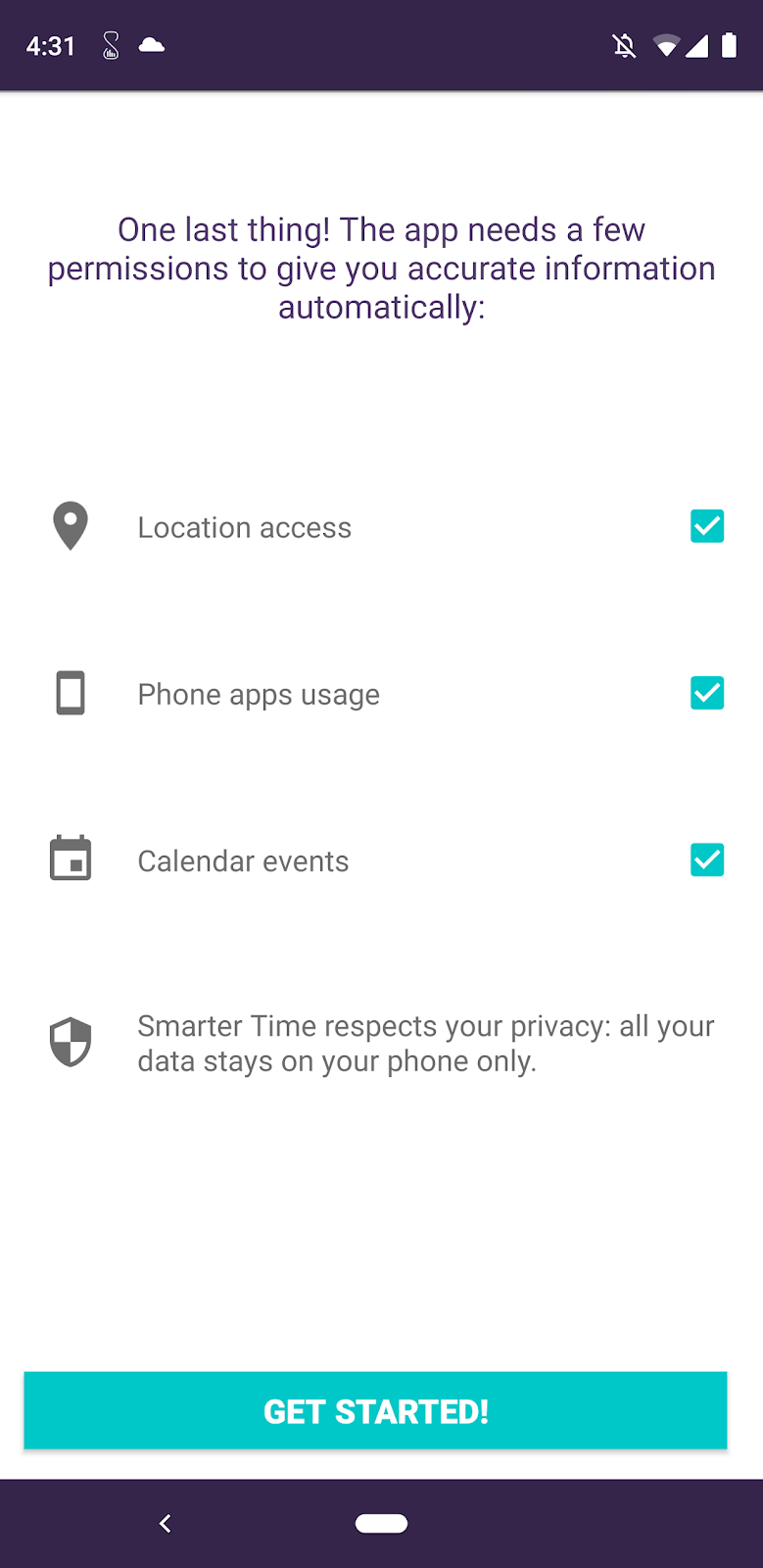Click the Phone apps usage label
The image size is (763, 1568).
pyautogui.click(x=259, y=693)
